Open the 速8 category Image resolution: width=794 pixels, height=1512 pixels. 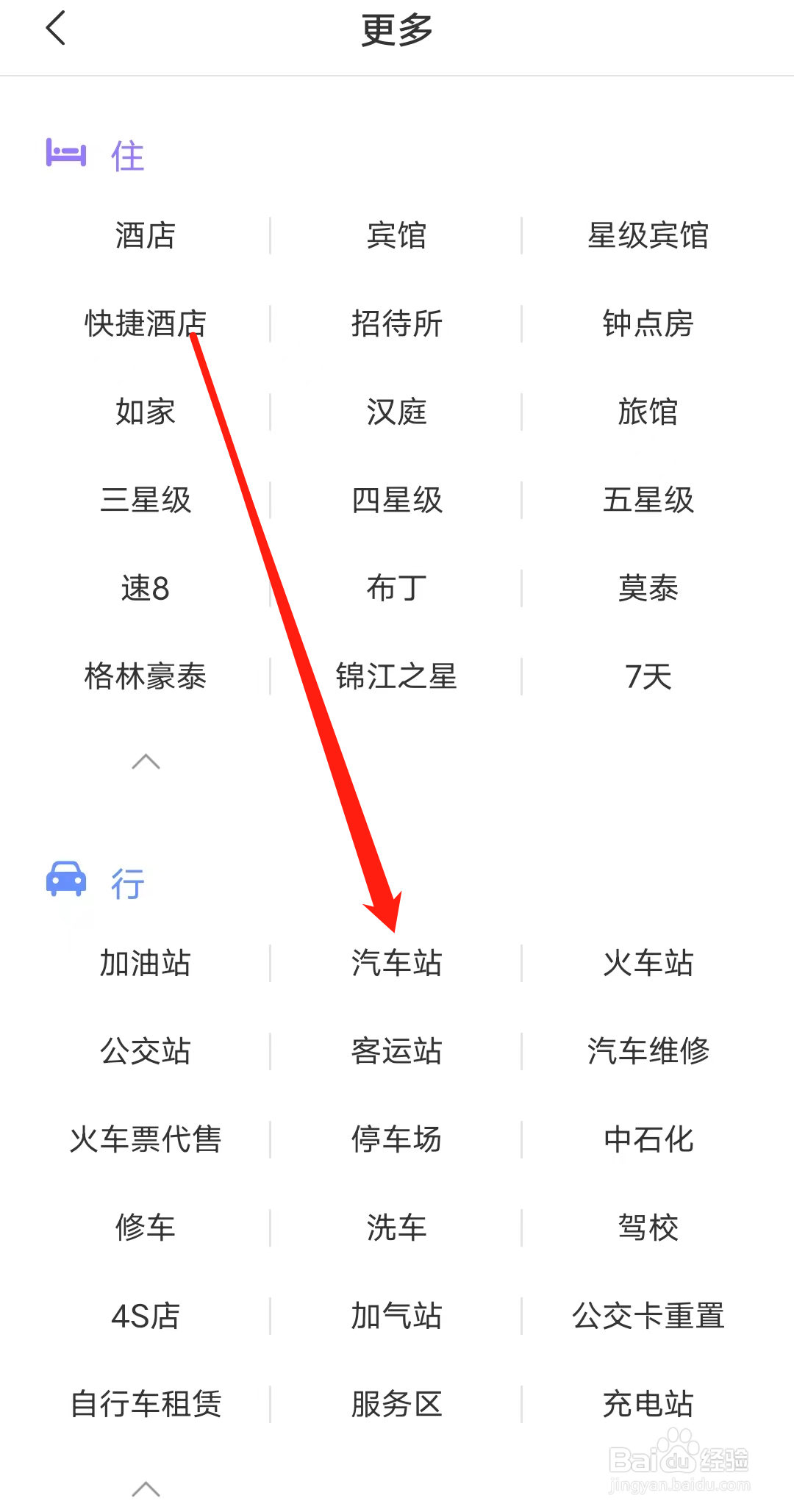[146, 588]
